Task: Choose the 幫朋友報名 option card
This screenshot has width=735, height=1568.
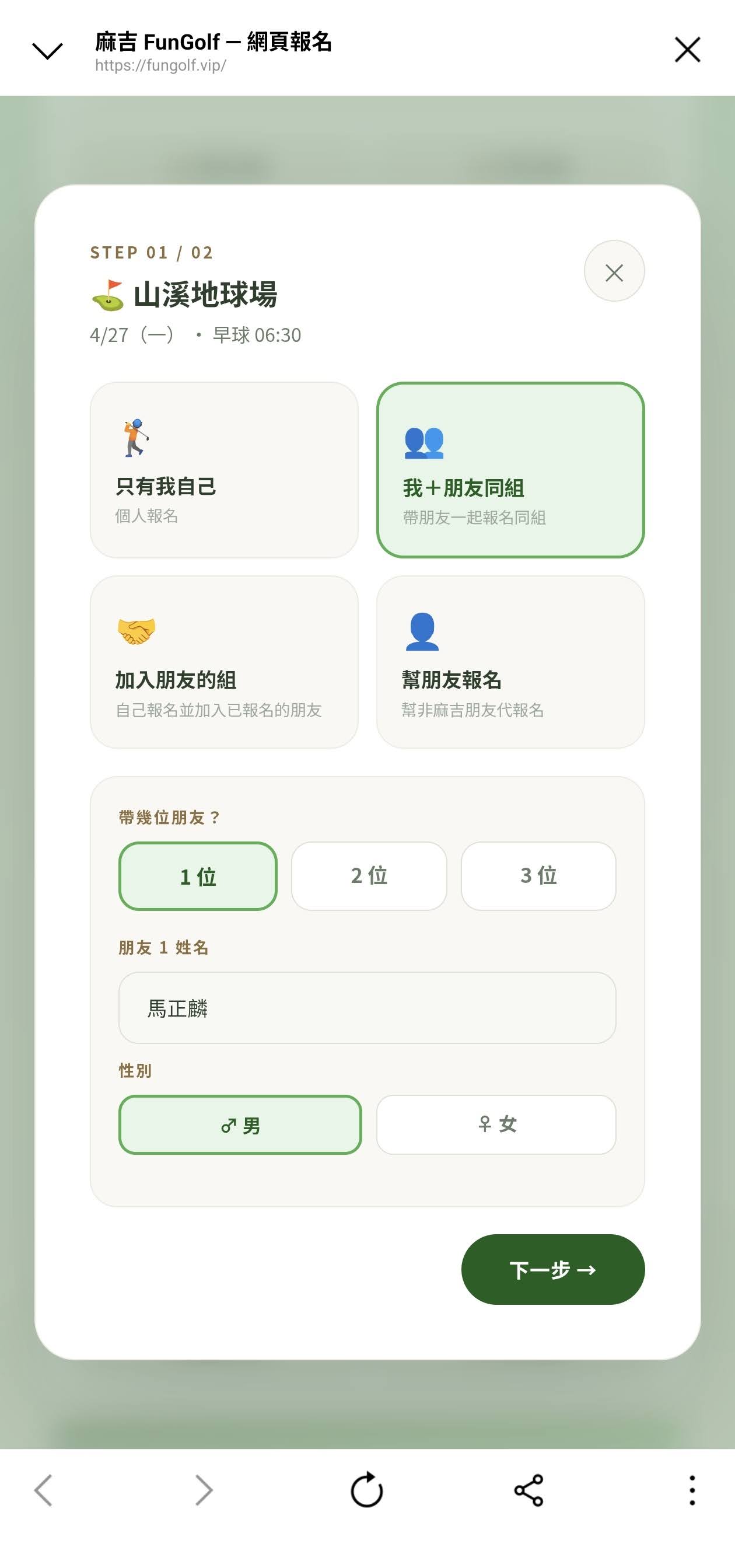Action: [511, 661]
